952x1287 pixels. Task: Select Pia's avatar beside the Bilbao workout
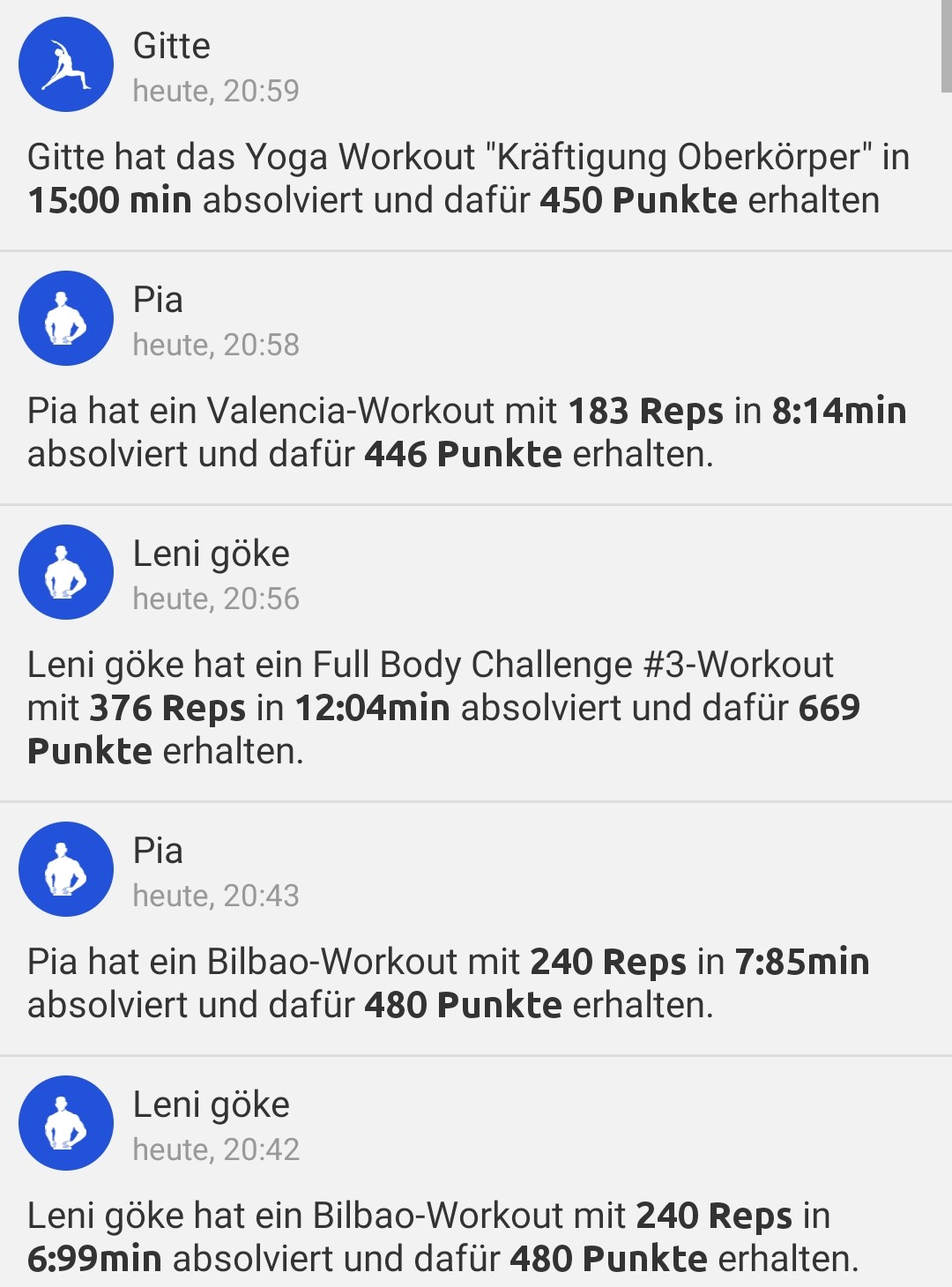click(65, 869)
